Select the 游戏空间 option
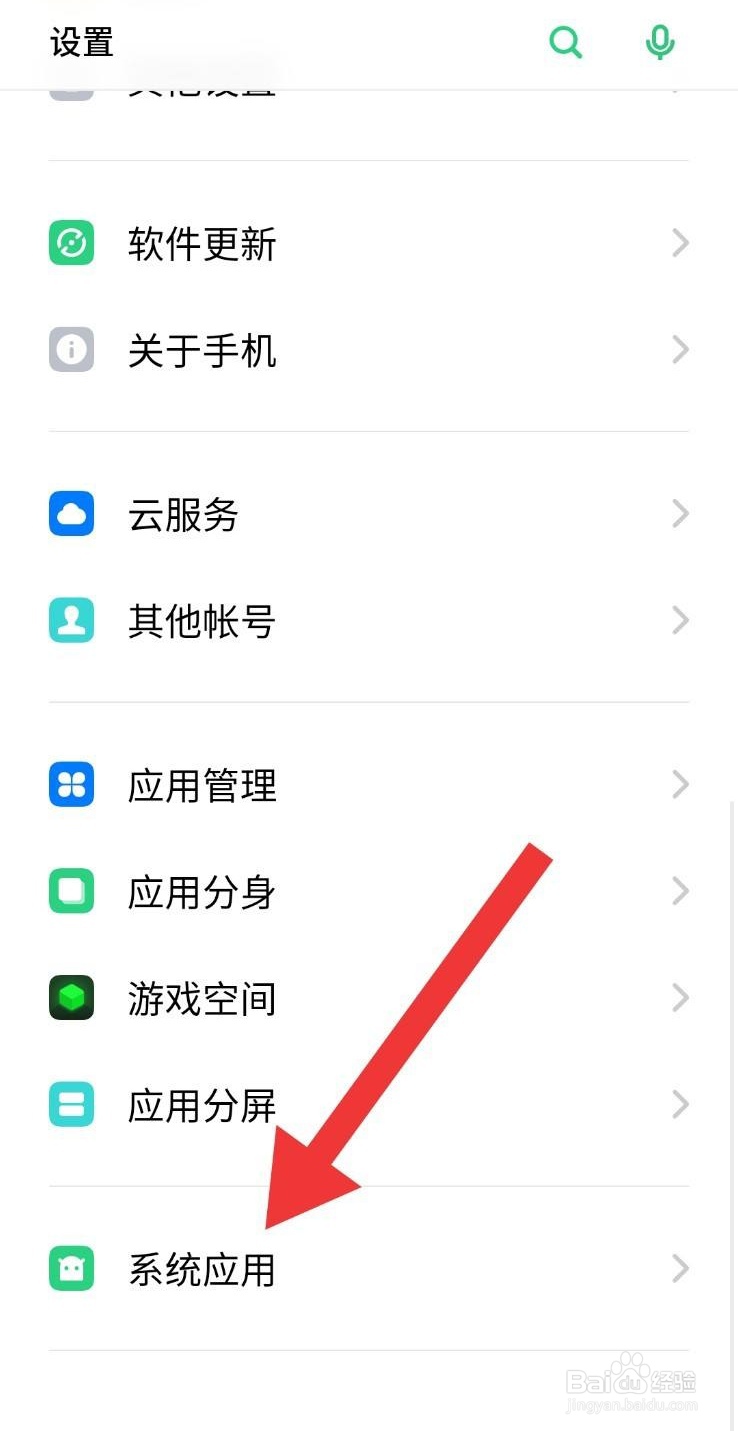 201,997
